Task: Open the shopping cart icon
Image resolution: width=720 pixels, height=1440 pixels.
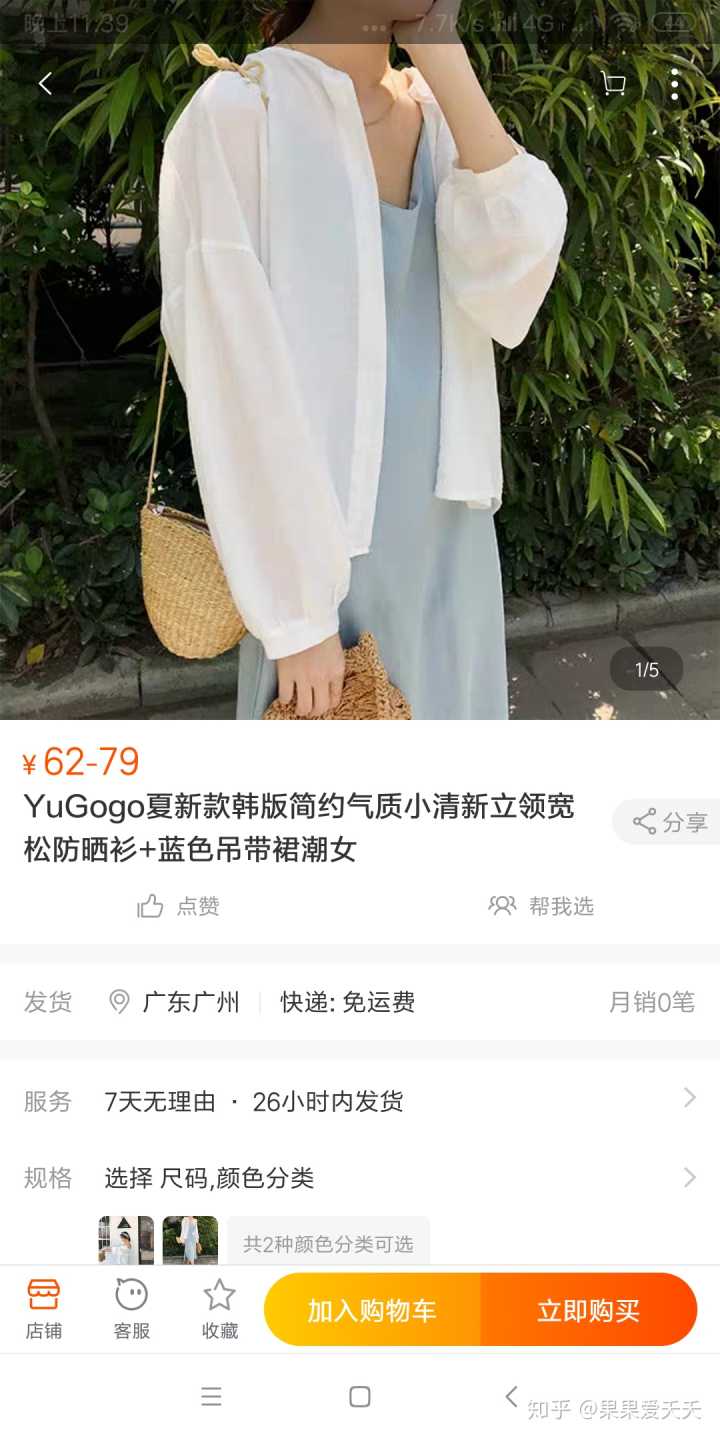Action: [x=613, y=84]
